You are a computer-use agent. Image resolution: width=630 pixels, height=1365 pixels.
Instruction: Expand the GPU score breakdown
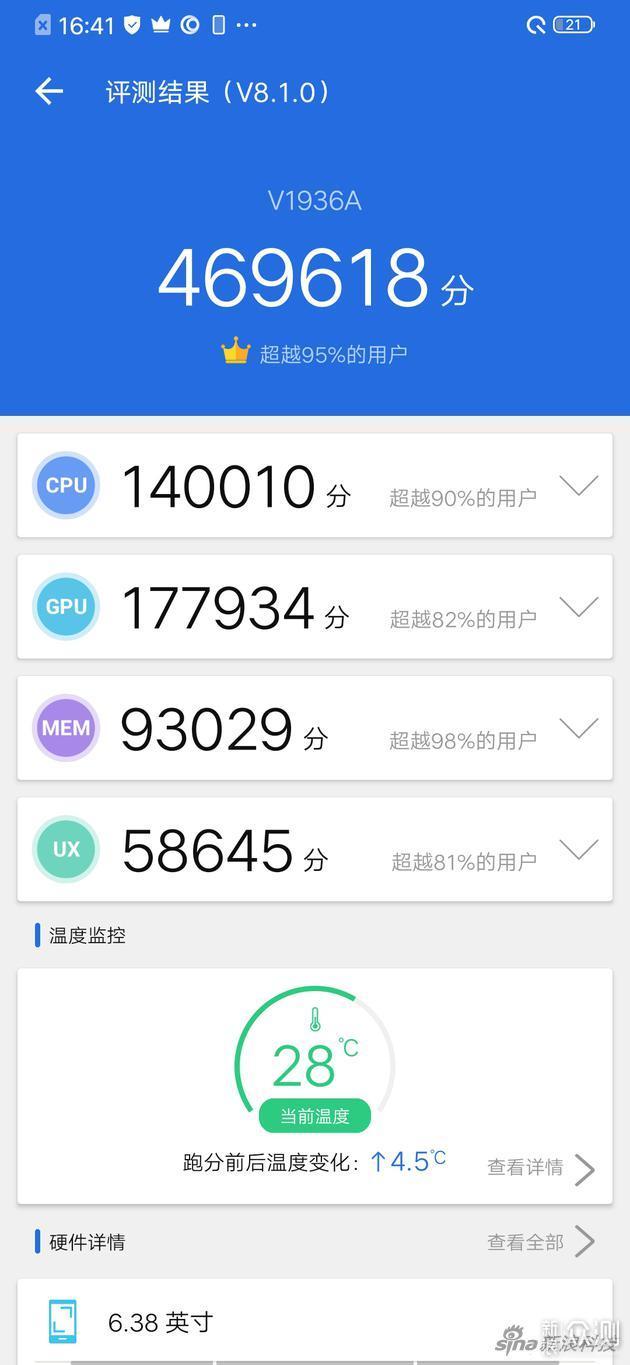pos(578,607)
